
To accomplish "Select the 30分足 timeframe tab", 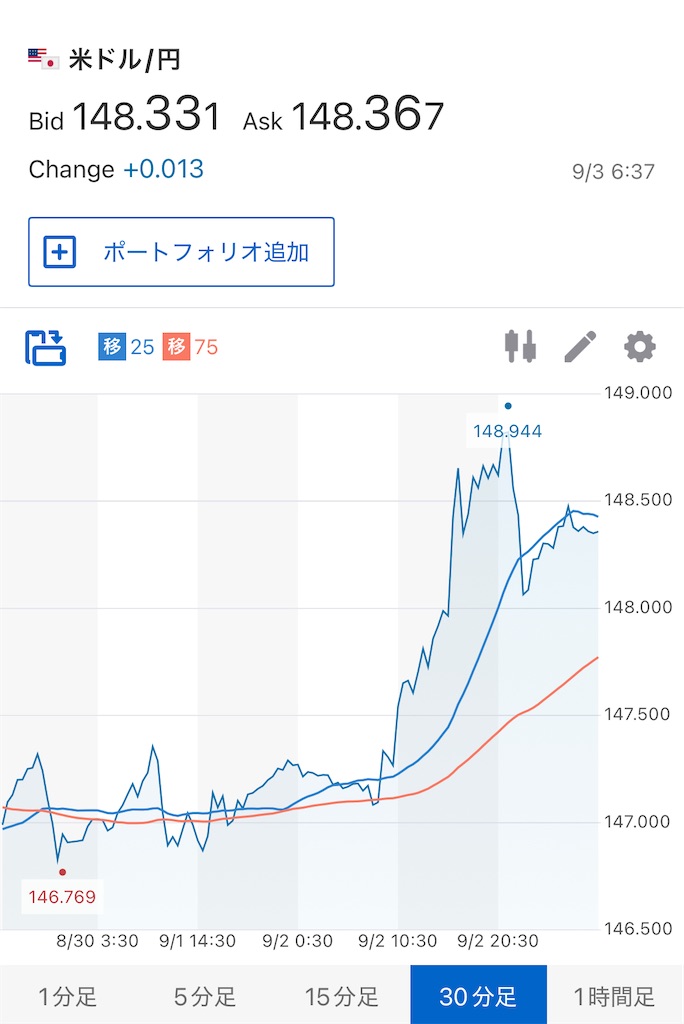I will pyautogui.click(x=478, y=996).
